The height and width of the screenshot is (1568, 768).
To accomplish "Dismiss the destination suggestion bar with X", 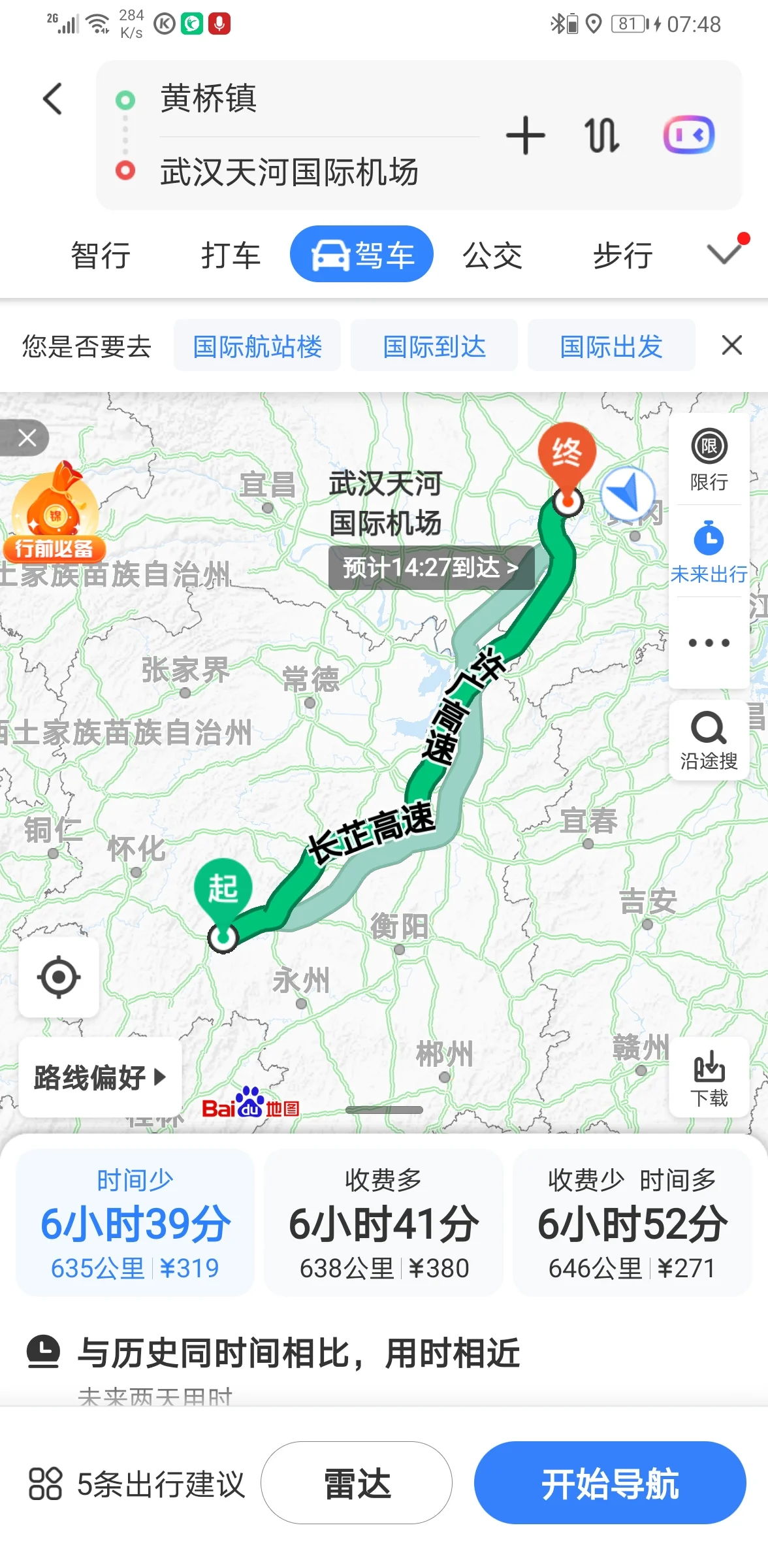I will click(731, 346).
